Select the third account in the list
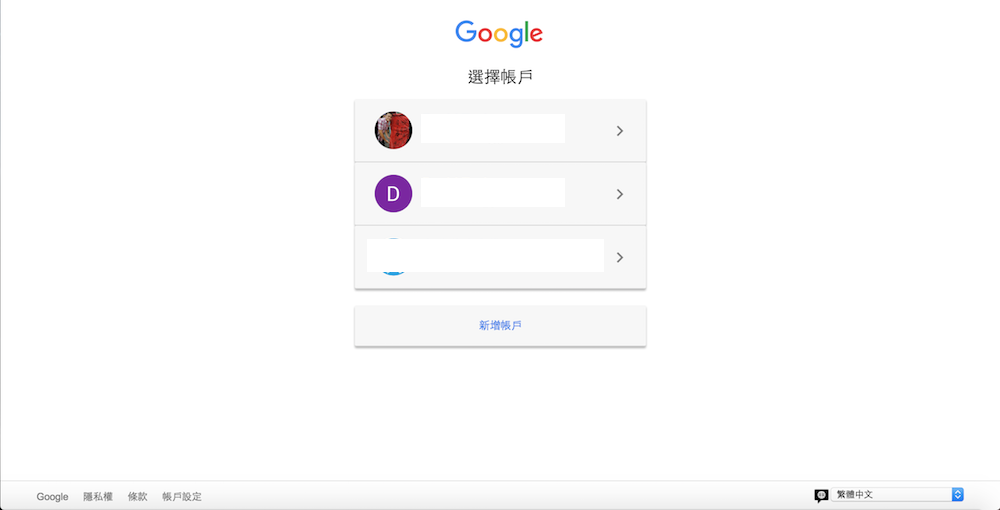The image size is (1000, 510). pos(500,257)
